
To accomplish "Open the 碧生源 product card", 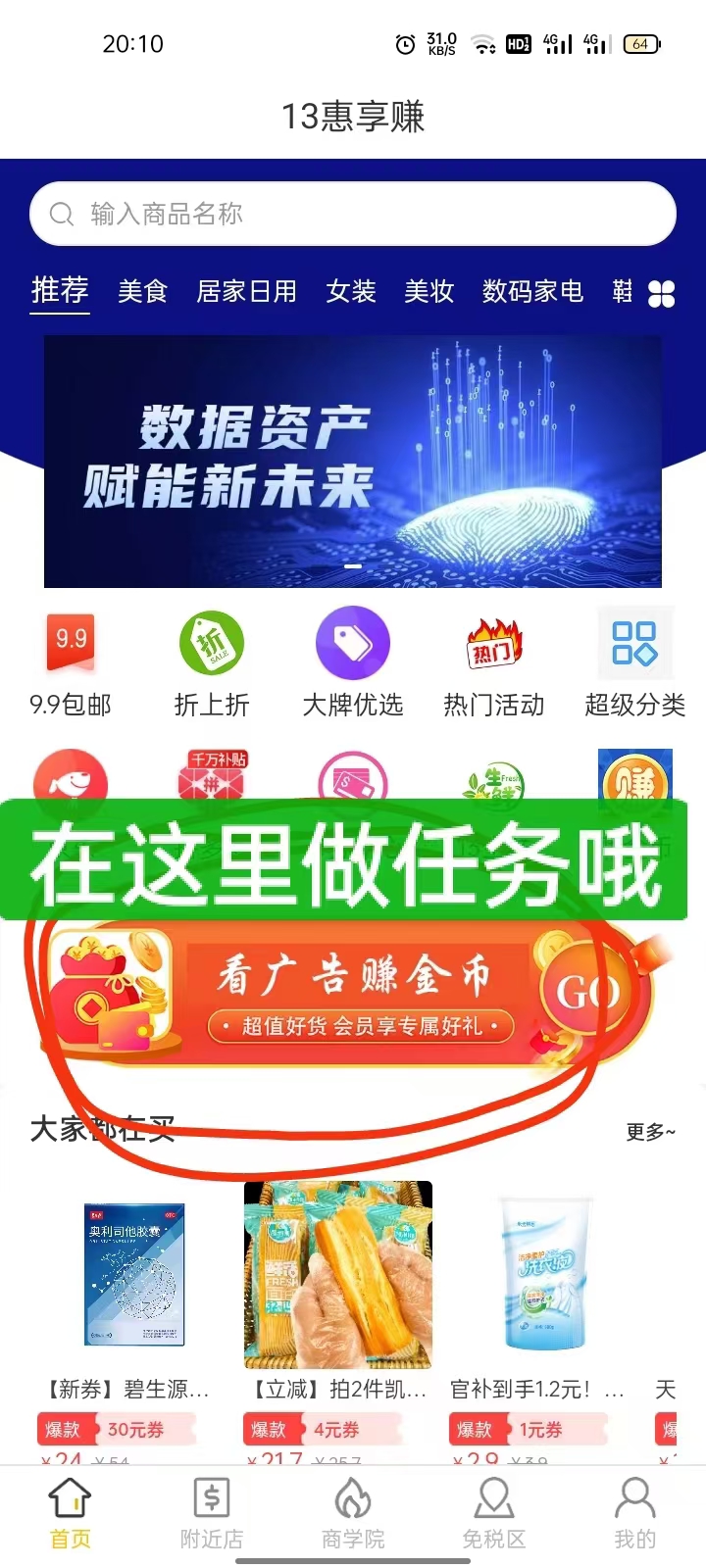I will point(133,1294).
